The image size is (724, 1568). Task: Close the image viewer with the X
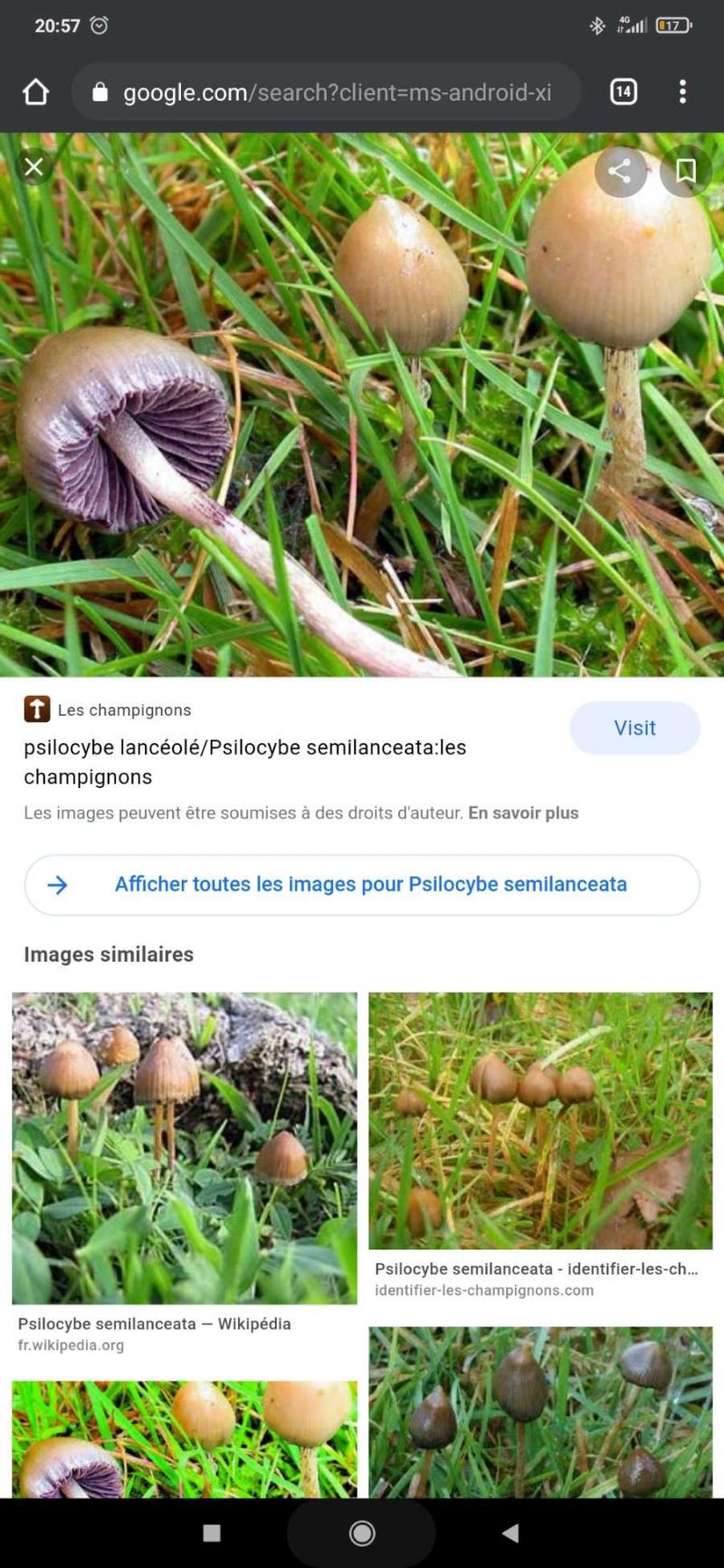pyautogui.click(x=33, y=166)
